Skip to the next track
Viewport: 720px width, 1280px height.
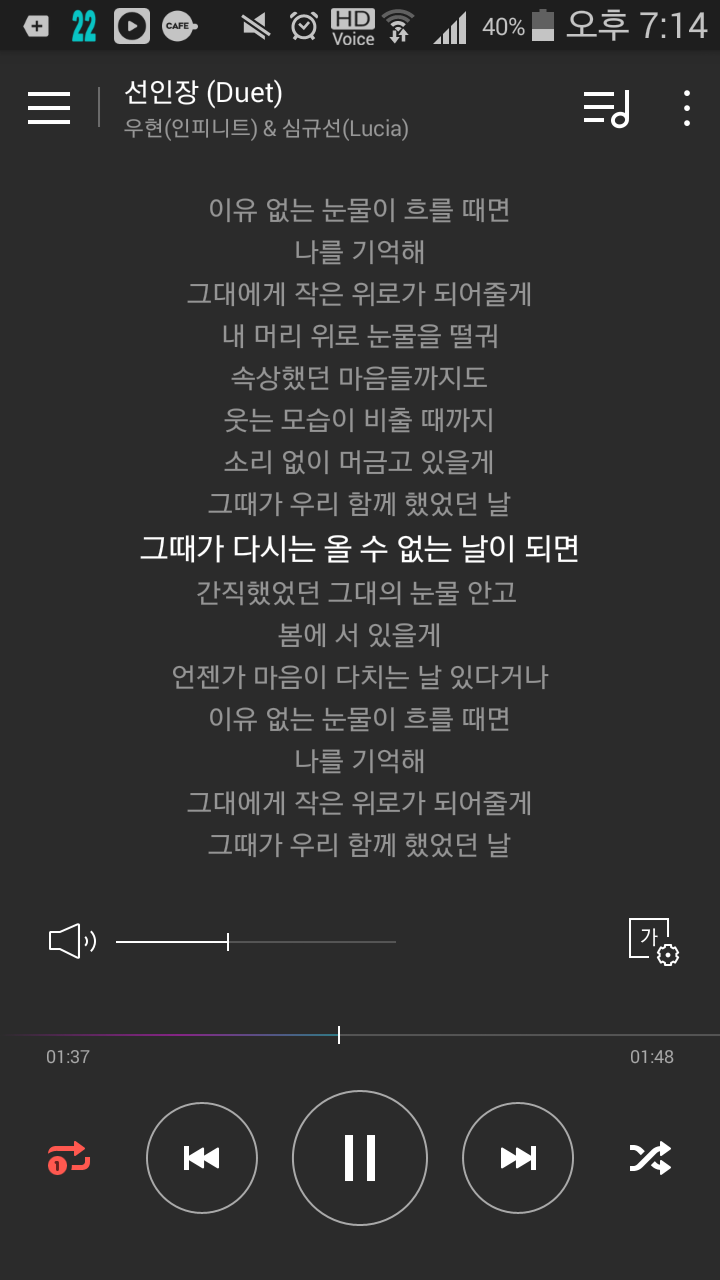click(x=518, y=1158)
